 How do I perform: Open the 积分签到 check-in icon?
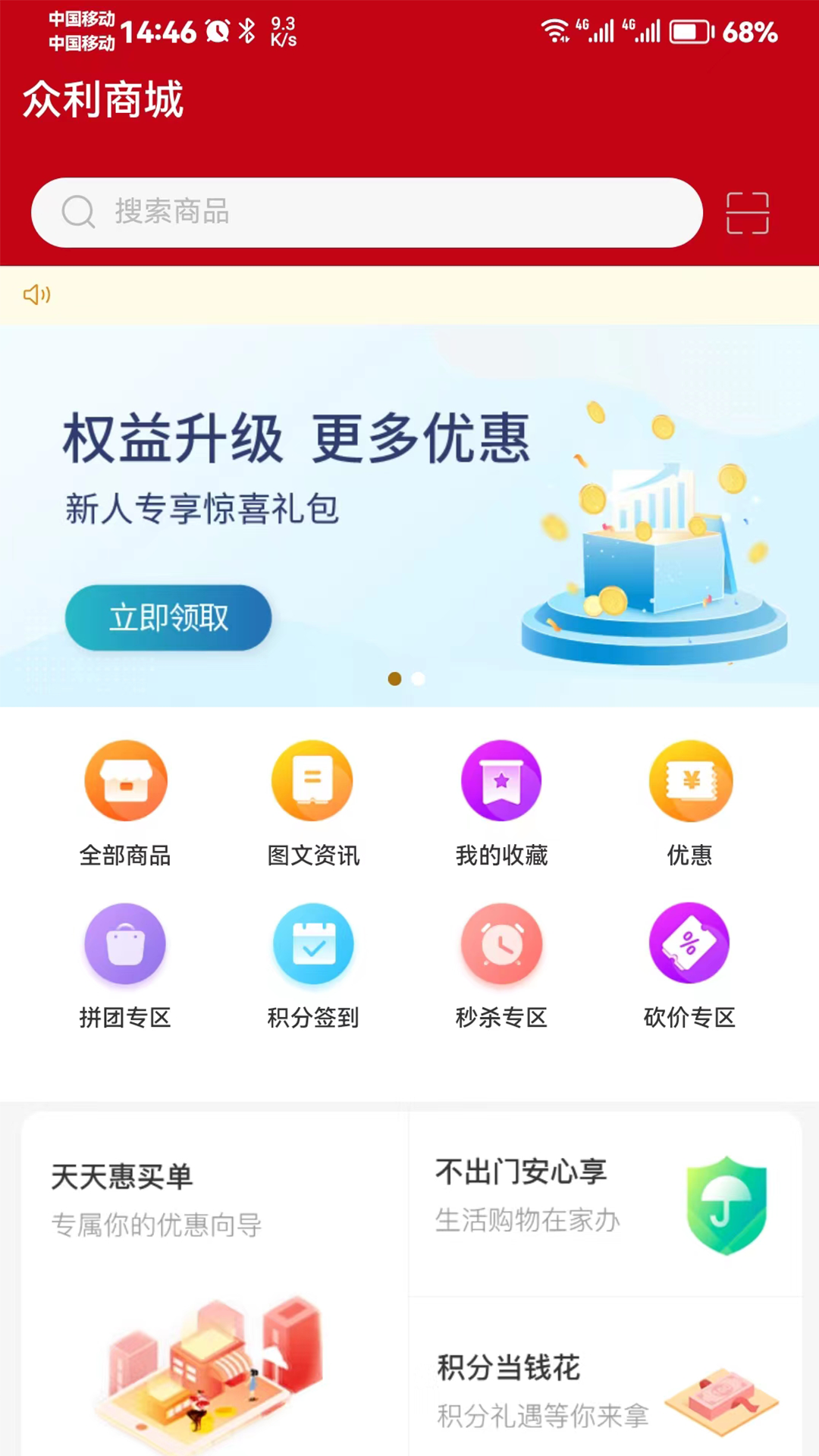click(x=312, y=943)
